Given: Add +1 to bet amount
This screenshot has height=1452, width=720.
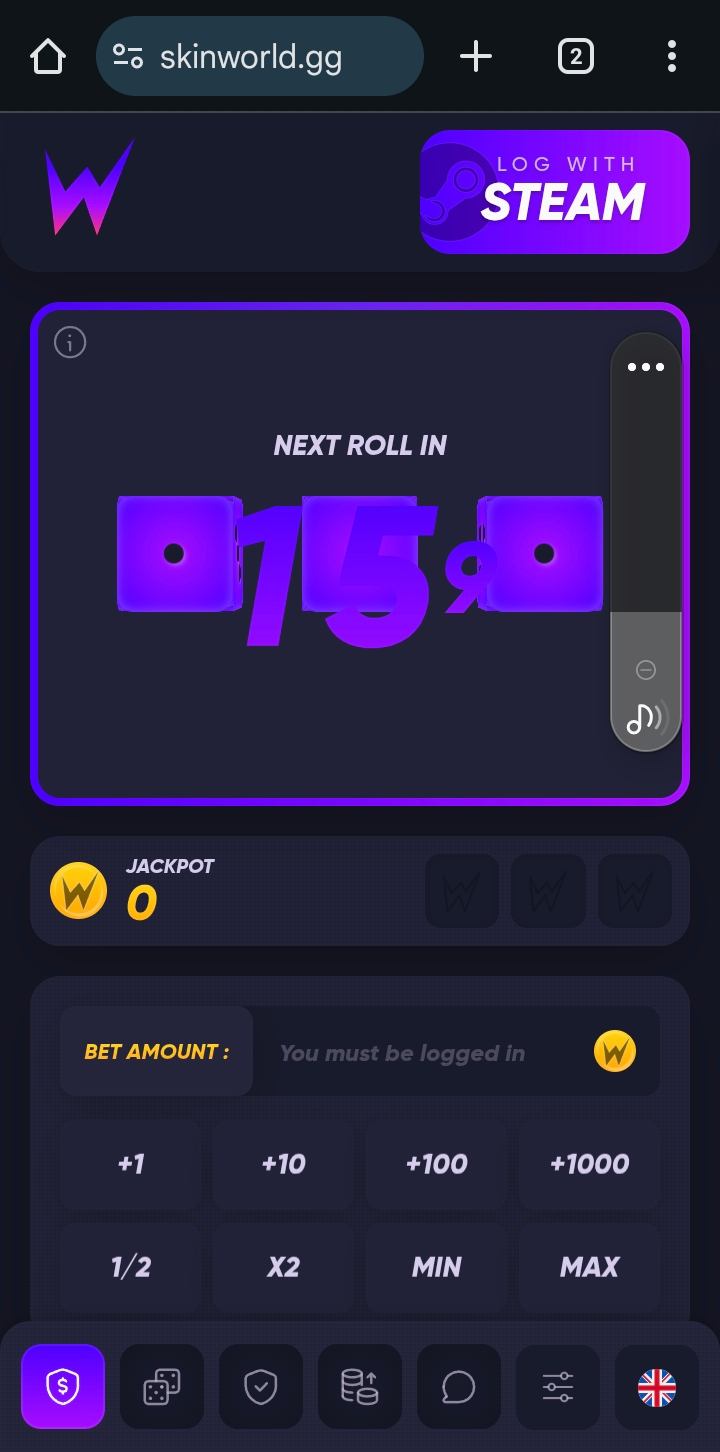Looking at the screenshot, I should 131,1164.
